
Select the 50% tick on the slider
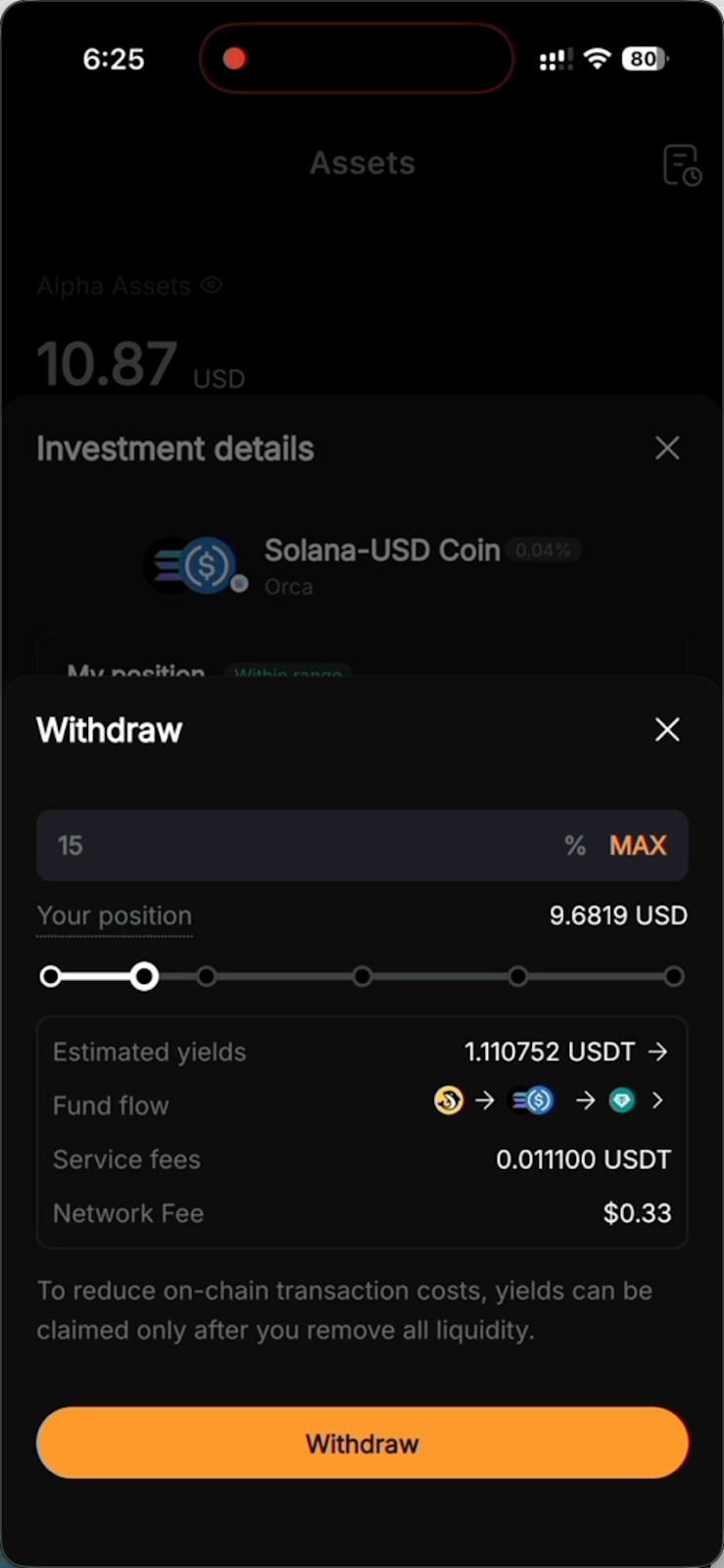coord(362,976)
